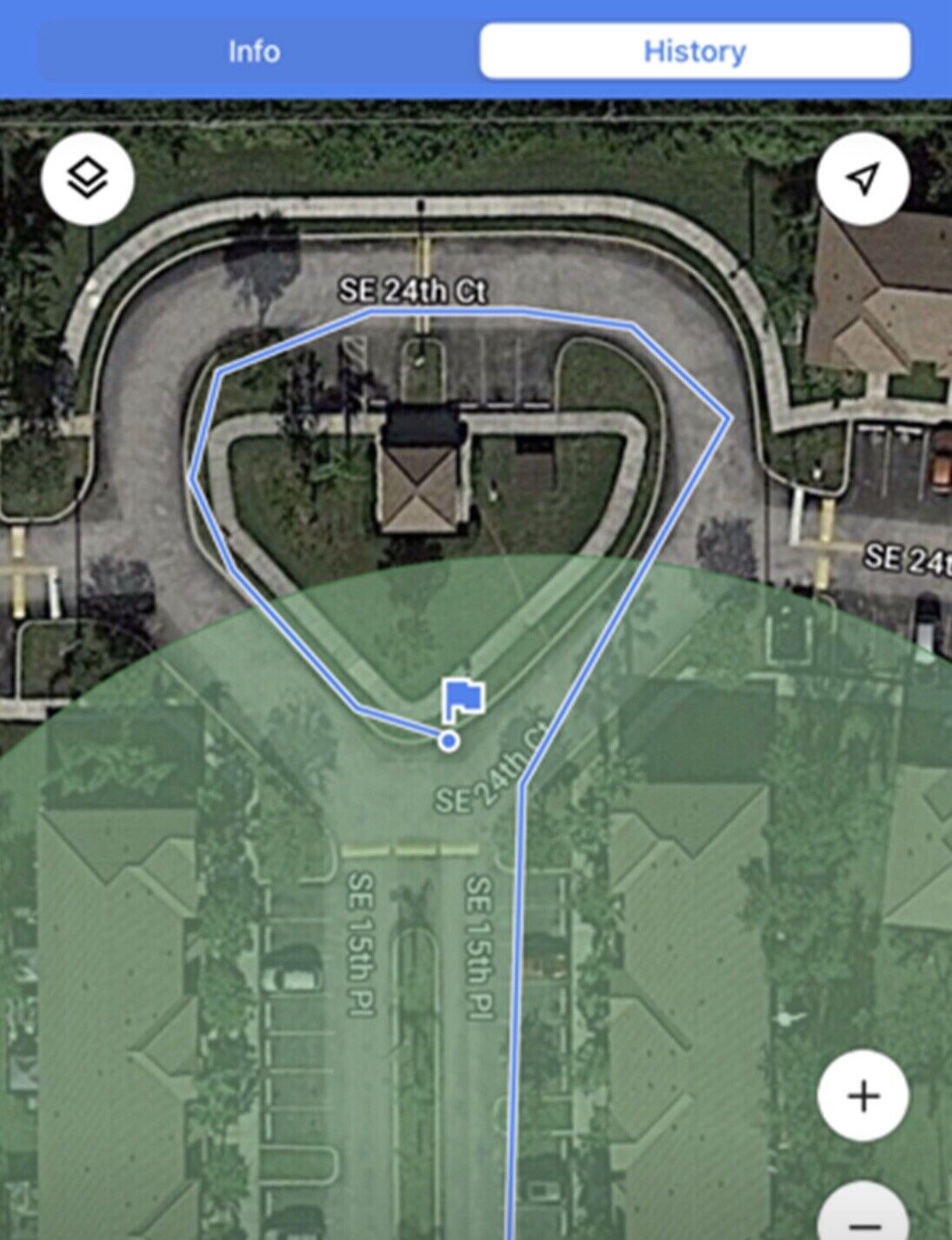The width and height of the screenshot is (952, 1240).
Task: Select the blue flag route marker
Action: (x=463, y=700)
